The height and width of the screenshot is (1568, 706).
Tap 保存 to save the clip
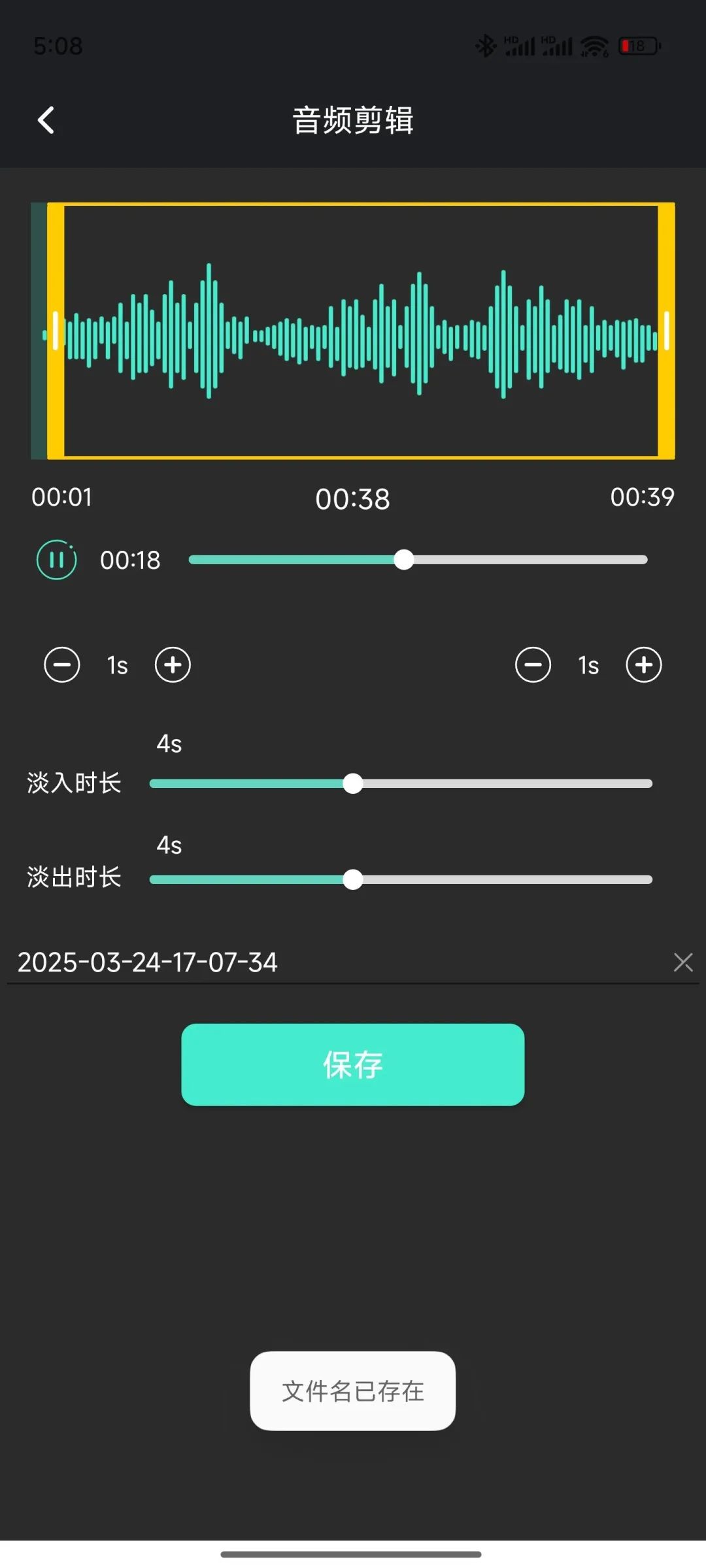tap(353, 1064)
